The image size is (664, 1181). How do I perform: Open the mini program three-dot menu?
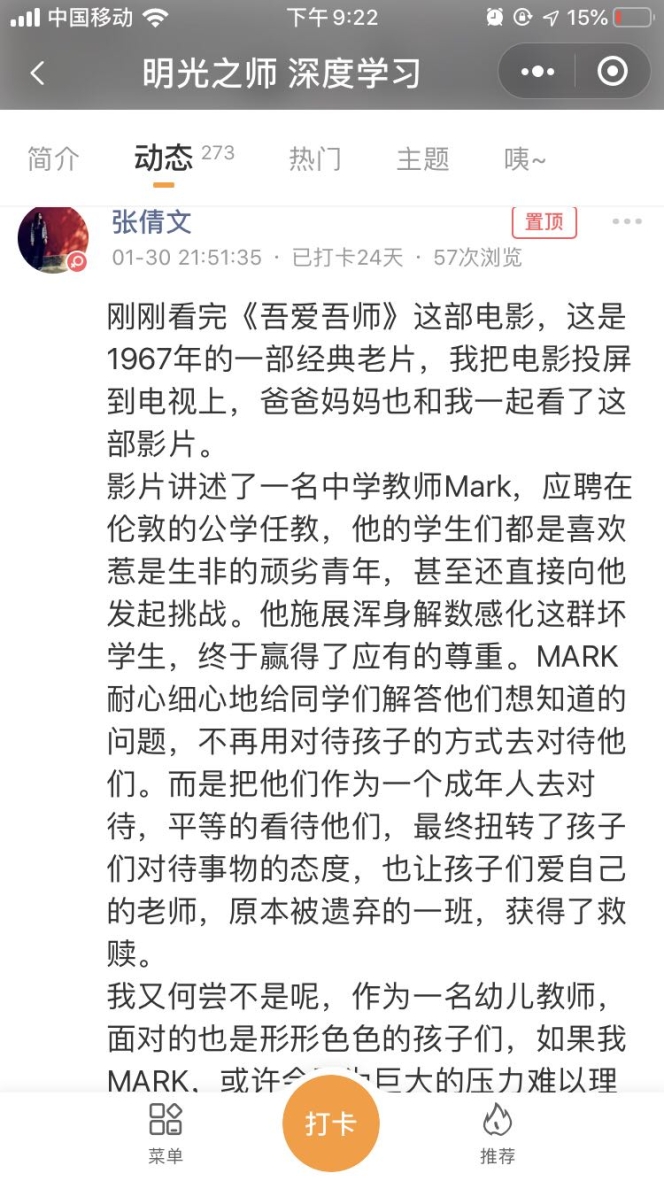pos(537,72)
